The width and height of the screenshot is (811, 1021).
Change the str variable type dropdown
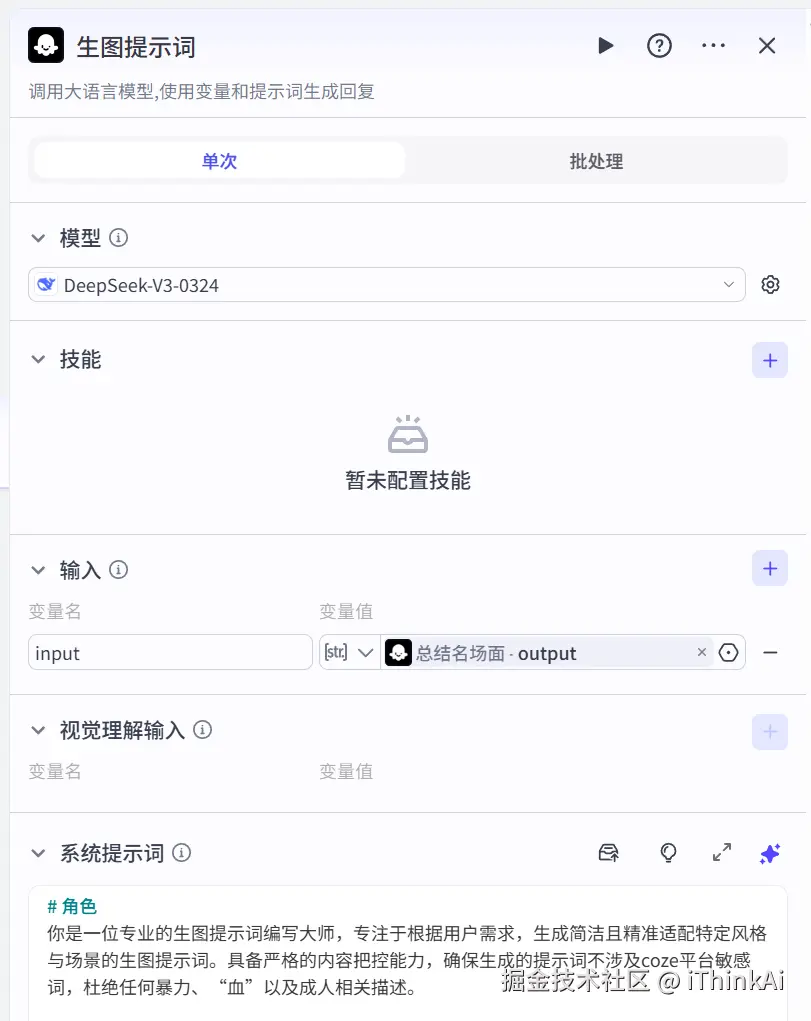pos(349,653)
